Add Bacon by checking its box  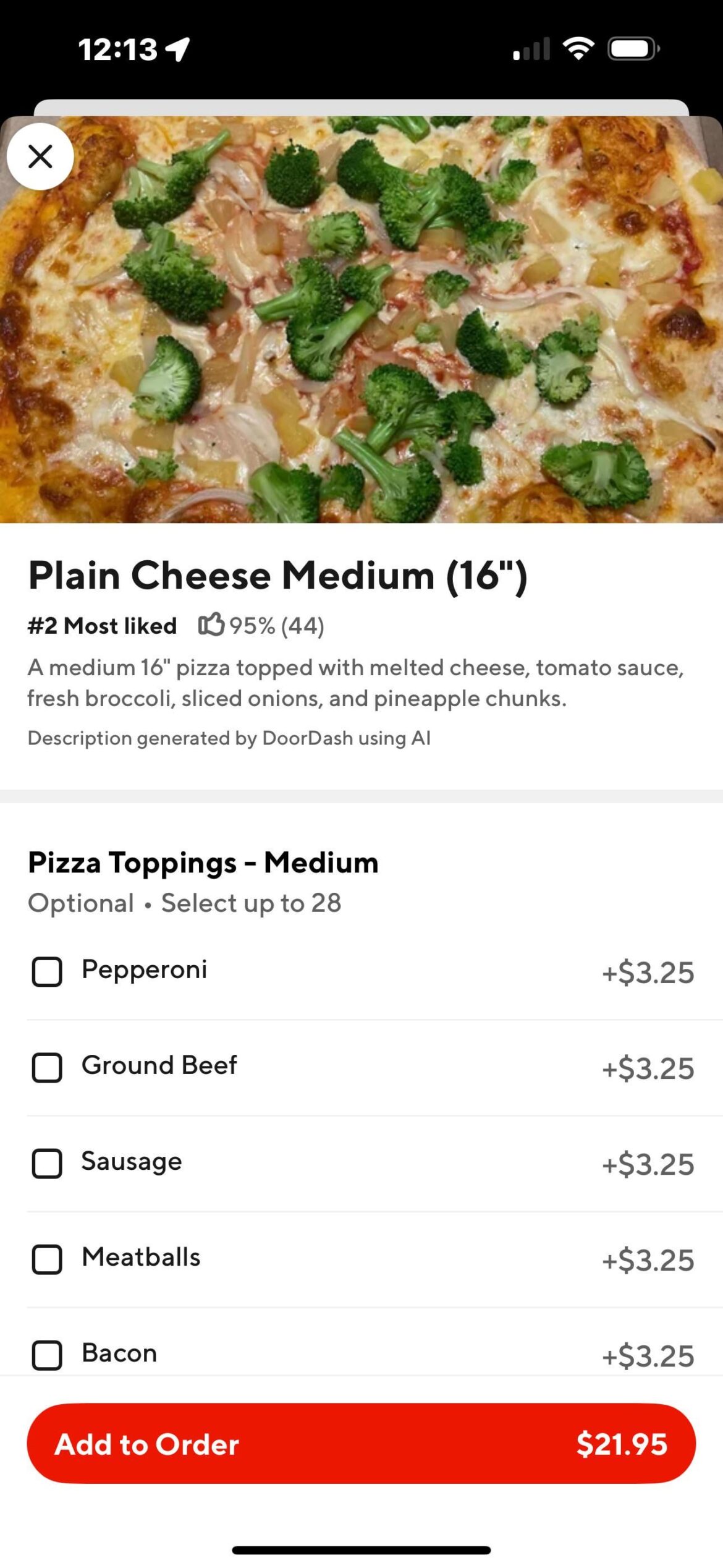tap(47, 1354)
